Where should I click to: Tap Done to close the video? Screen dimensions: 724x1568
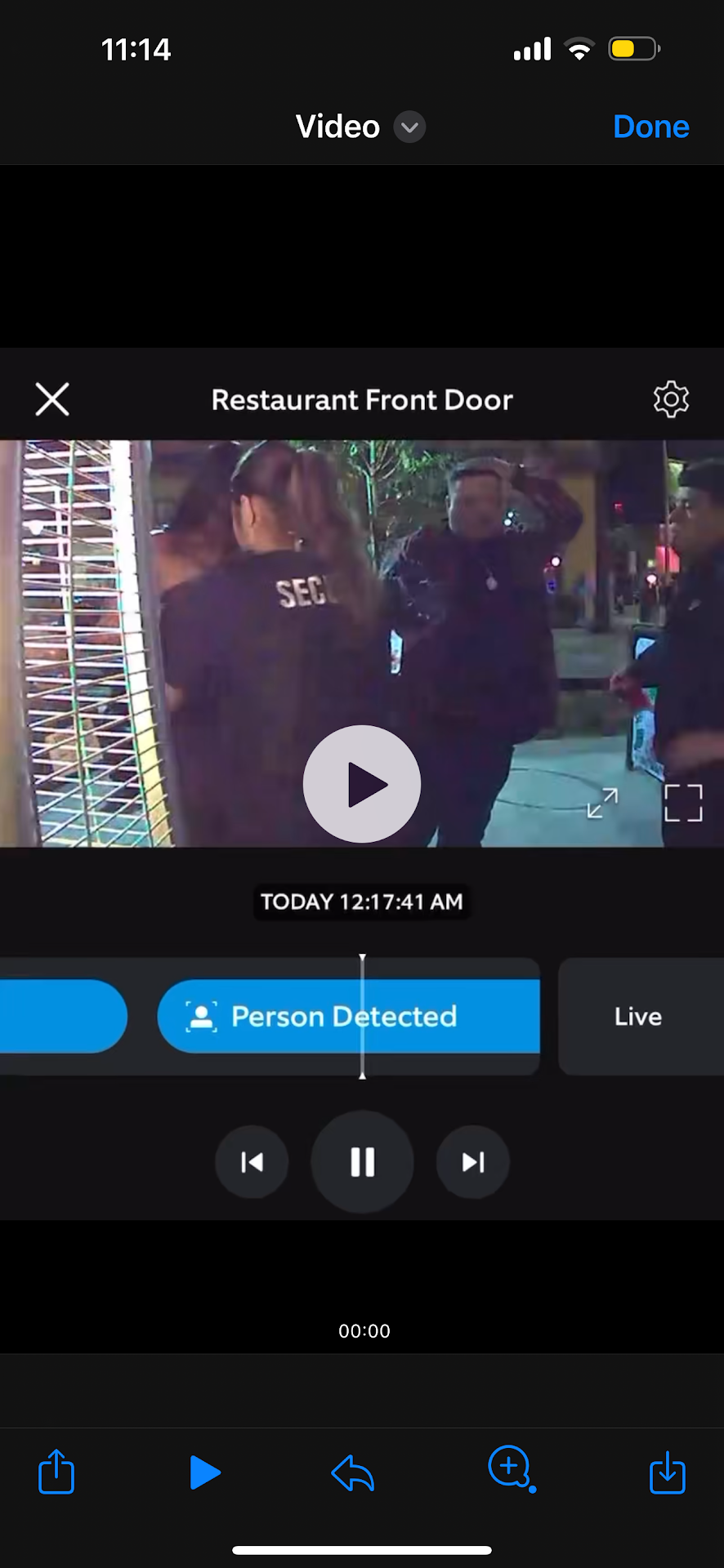[x=650, y=127]
